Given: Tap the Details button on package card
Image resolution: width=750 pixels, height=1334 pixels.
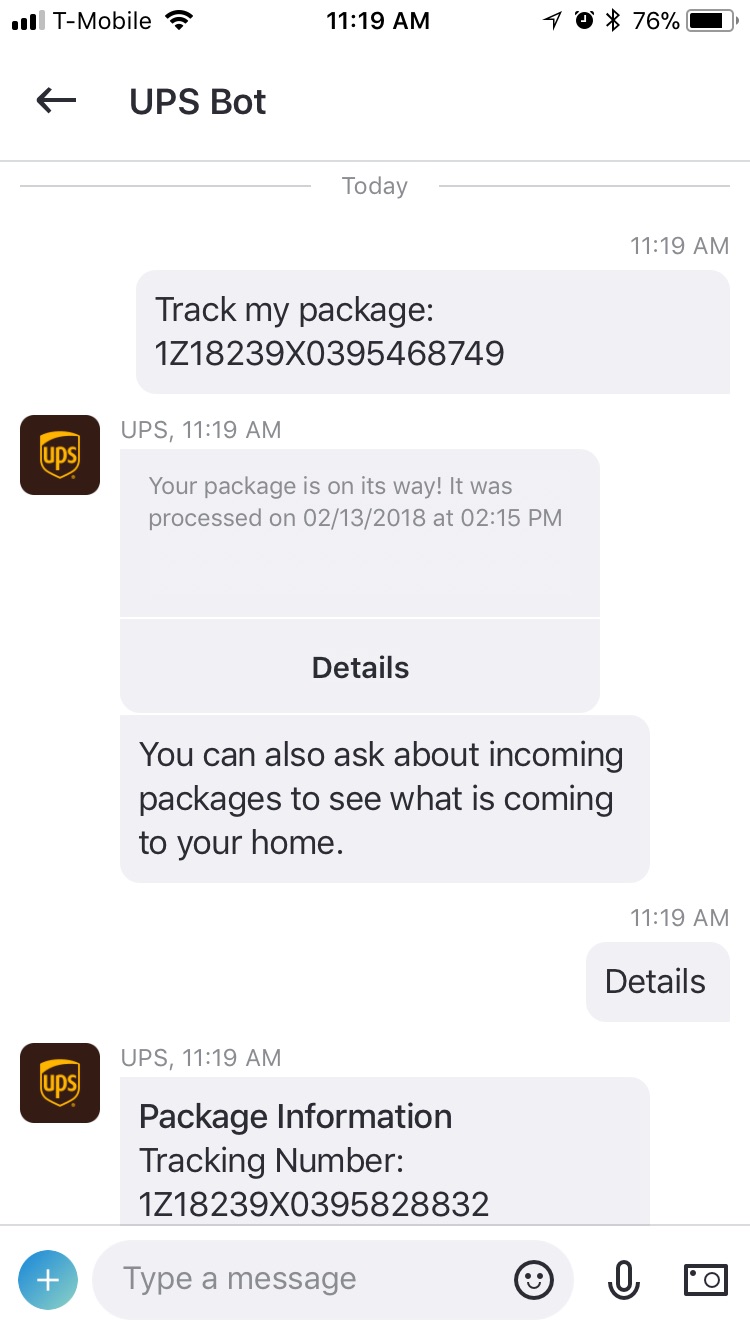Looking at the screenshot, I should [360, 667].
